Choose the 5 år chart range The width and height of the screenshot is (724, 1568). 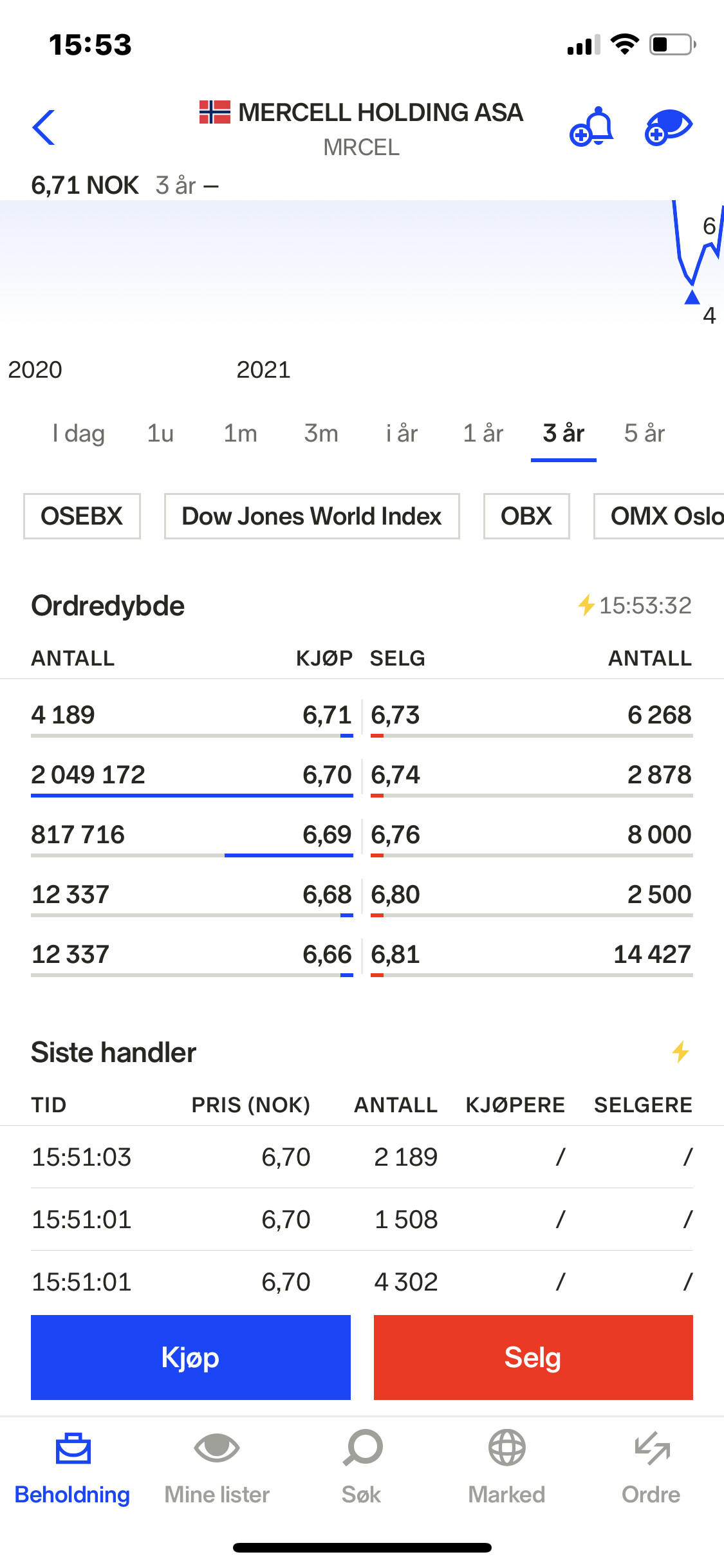[x=644, y=433]
